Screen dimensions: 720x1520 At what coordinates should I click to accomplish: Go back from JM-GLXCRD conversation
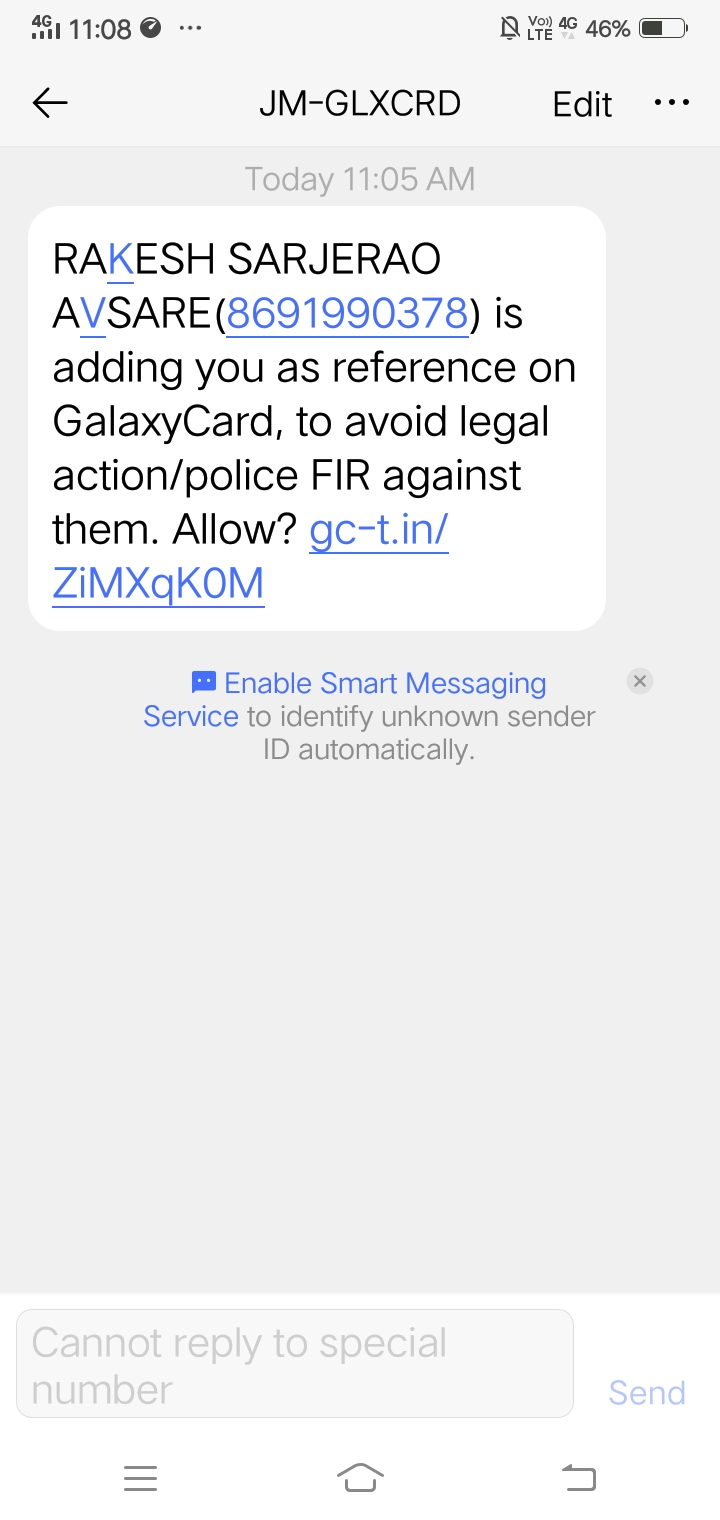[x=49, y=103]
